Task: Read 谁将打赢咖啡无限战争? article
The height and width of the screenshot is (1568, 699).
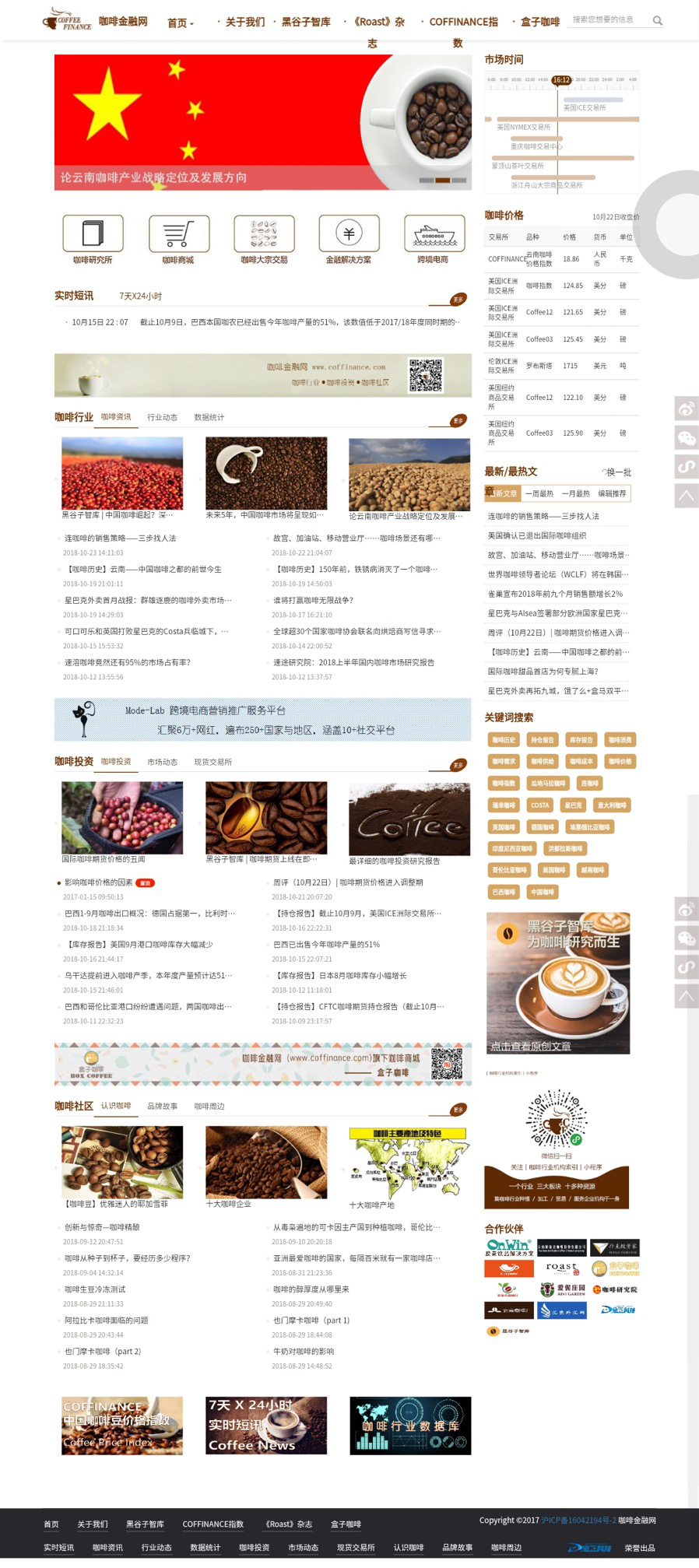Action: [313, 601]
